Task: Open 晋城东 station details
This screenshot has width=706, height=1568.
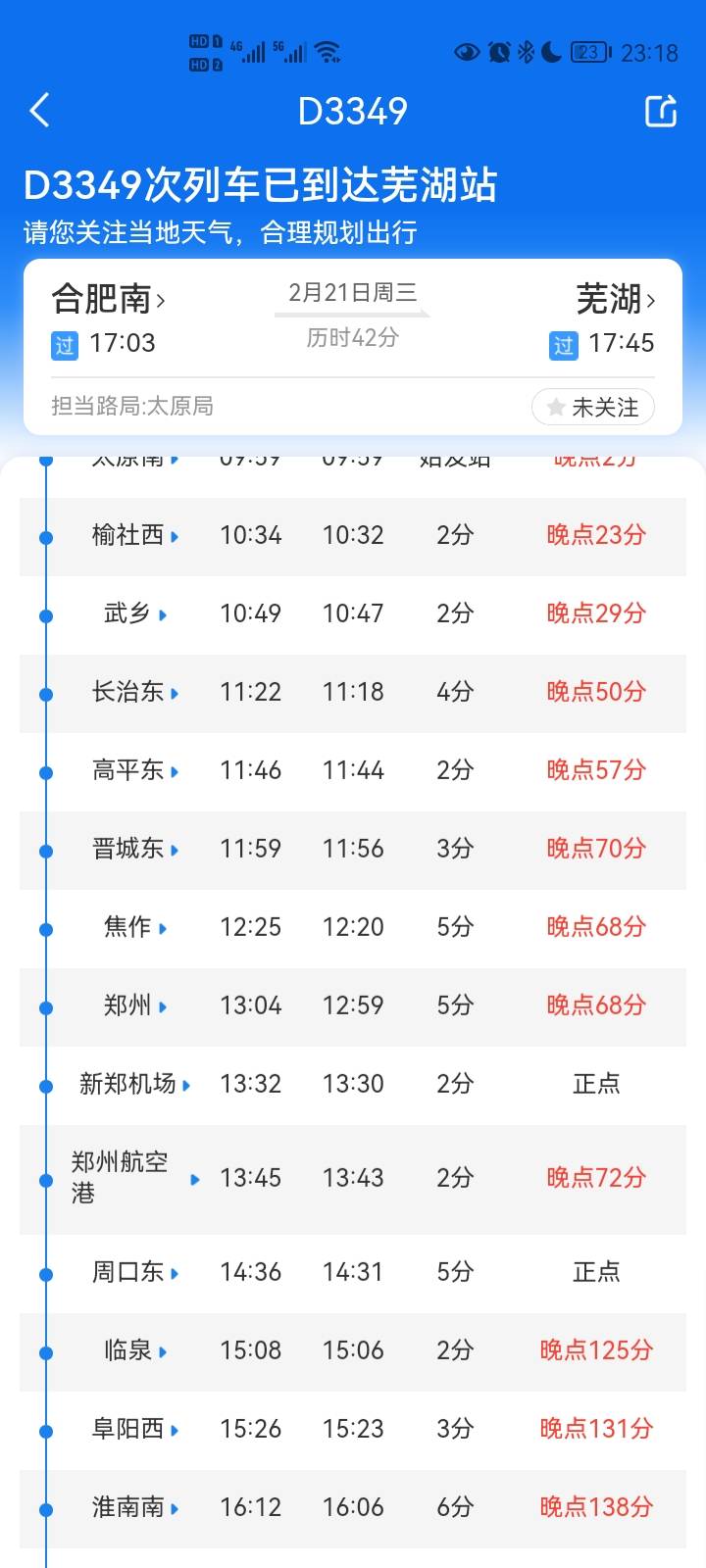Action: 134,849
